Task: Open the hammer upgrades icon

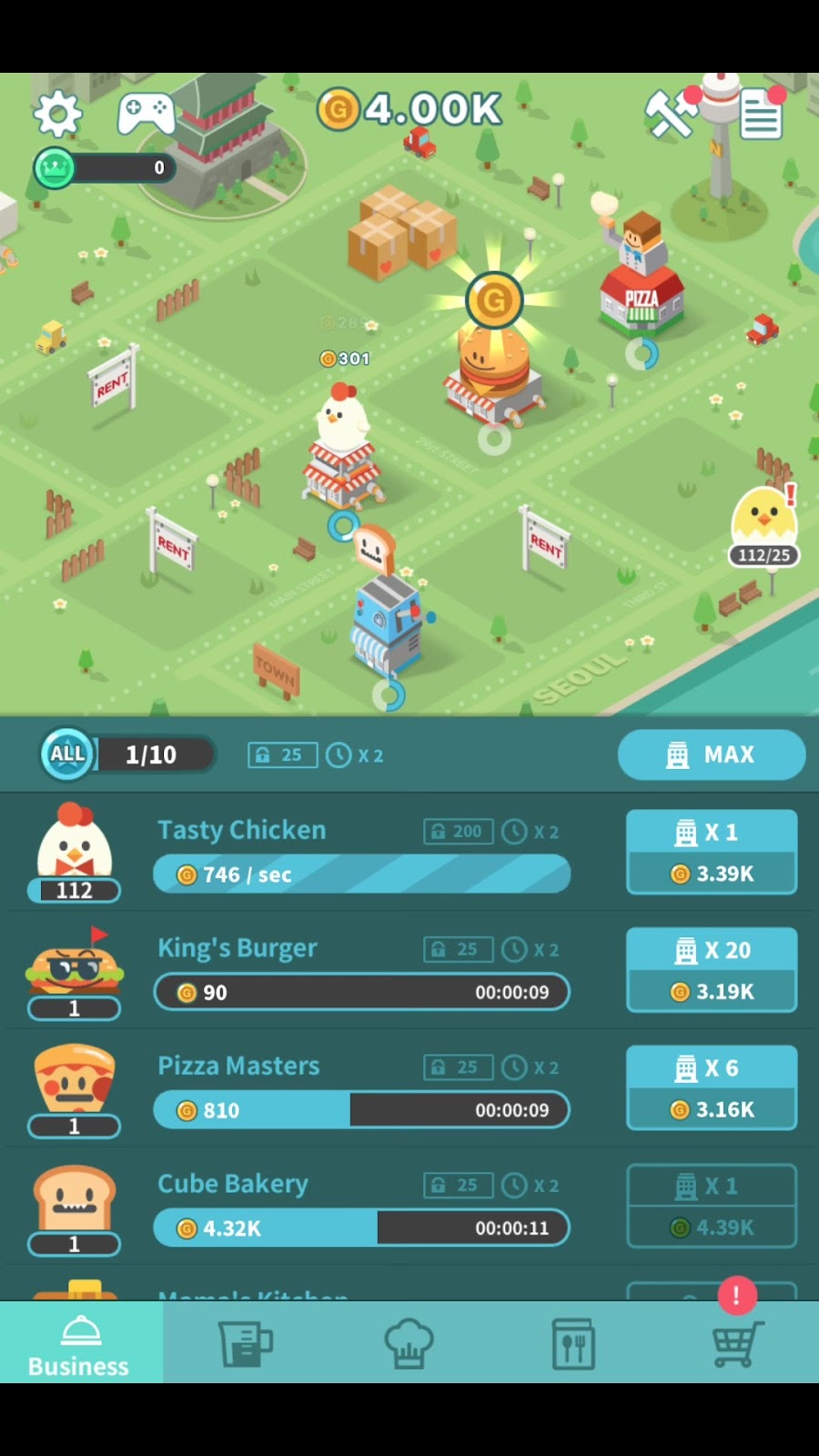Action: pos(672,115)
